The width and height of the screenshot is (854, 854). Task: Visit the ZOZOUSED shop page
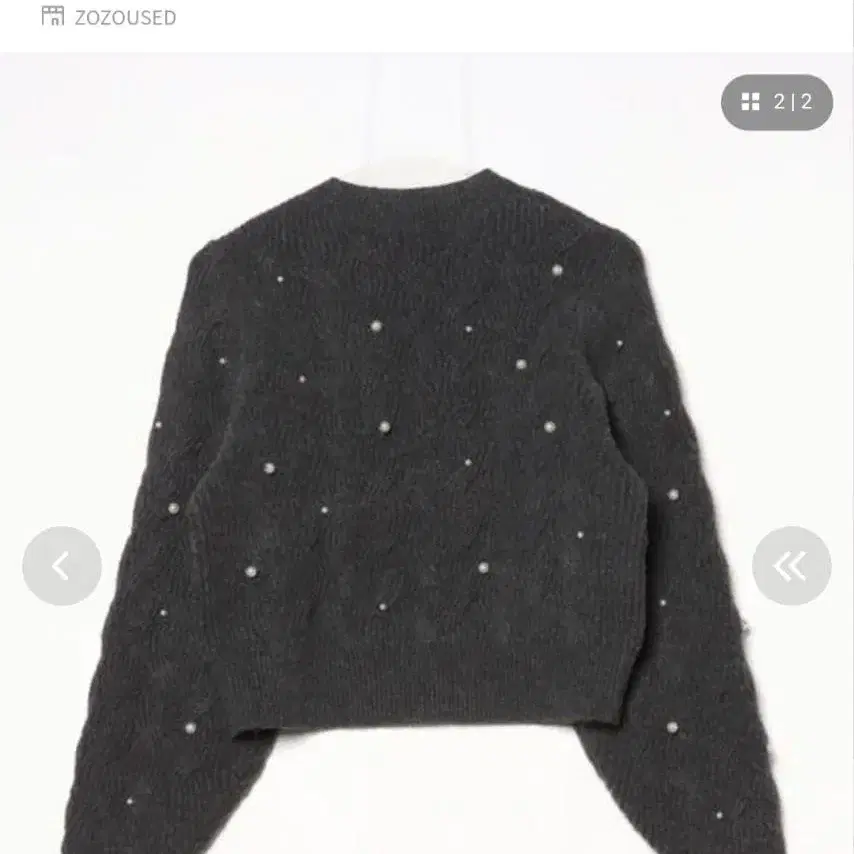point(109,17)
